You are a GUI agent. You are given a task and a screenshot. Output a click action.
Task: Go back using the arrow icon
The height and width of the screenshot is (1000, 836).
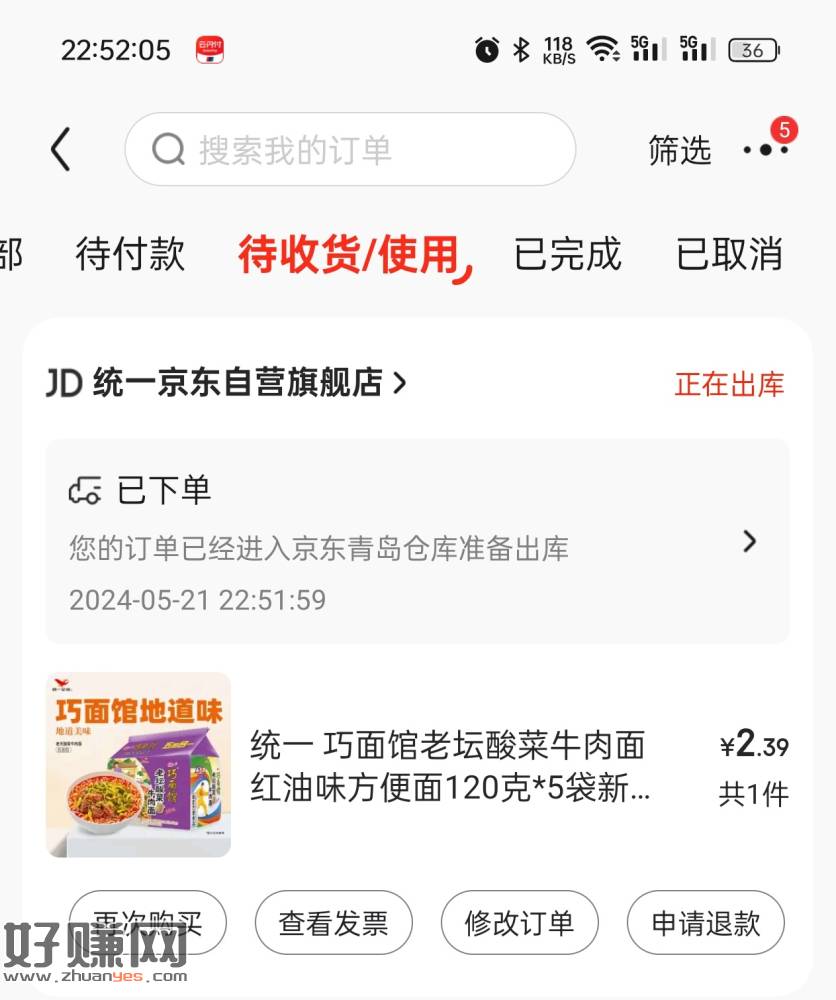[61, 150]
